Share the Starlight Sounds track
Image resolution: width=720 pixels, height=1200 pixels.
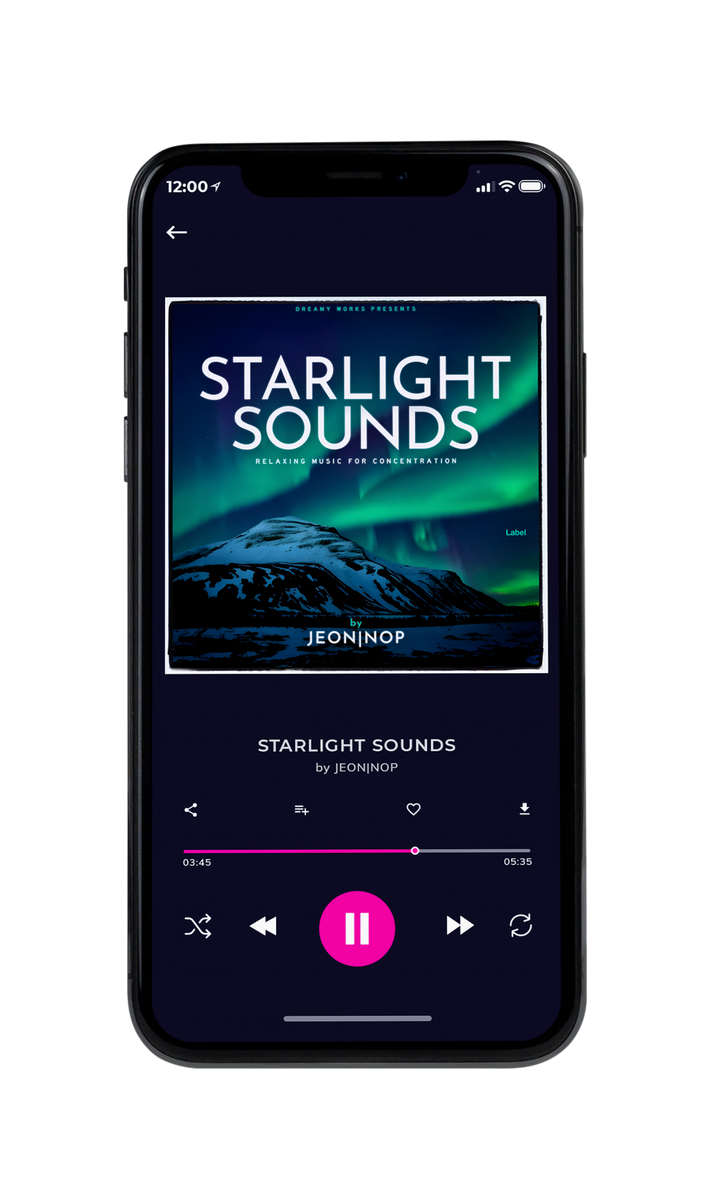click(x=191, y=810)
